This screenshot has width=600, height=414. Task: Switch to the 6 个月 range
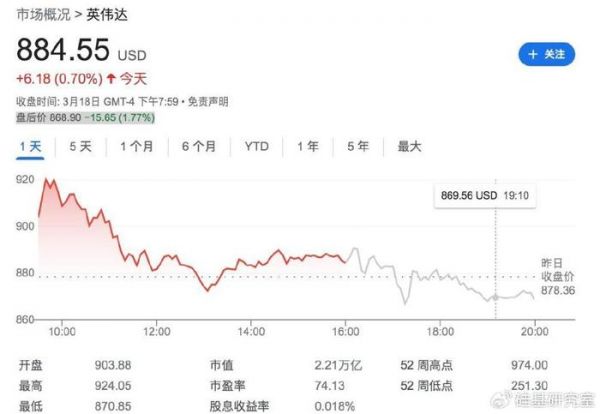(199, 147)
